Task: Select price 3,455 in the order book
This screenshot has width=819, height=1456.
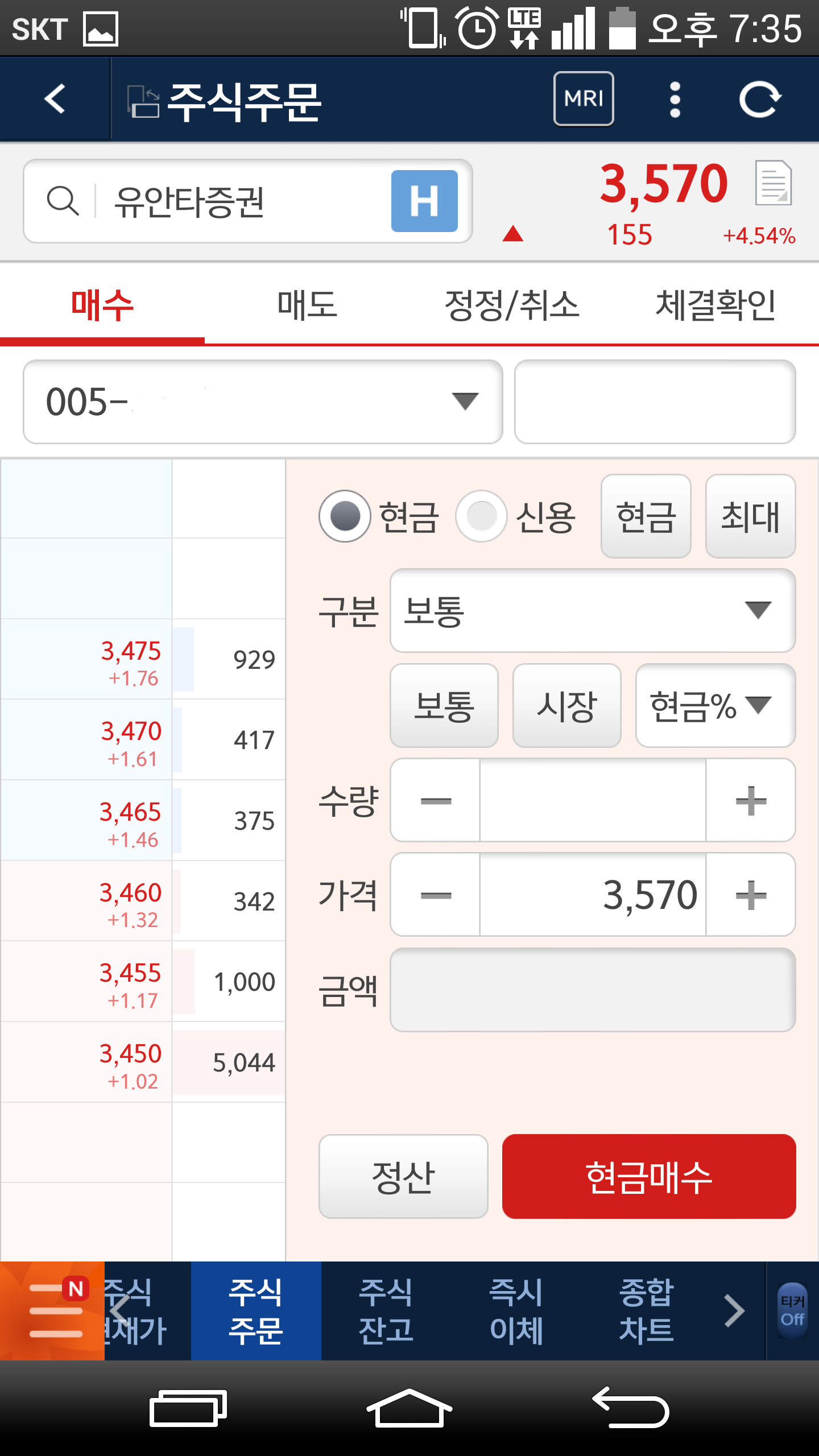Action: point(130,981)
